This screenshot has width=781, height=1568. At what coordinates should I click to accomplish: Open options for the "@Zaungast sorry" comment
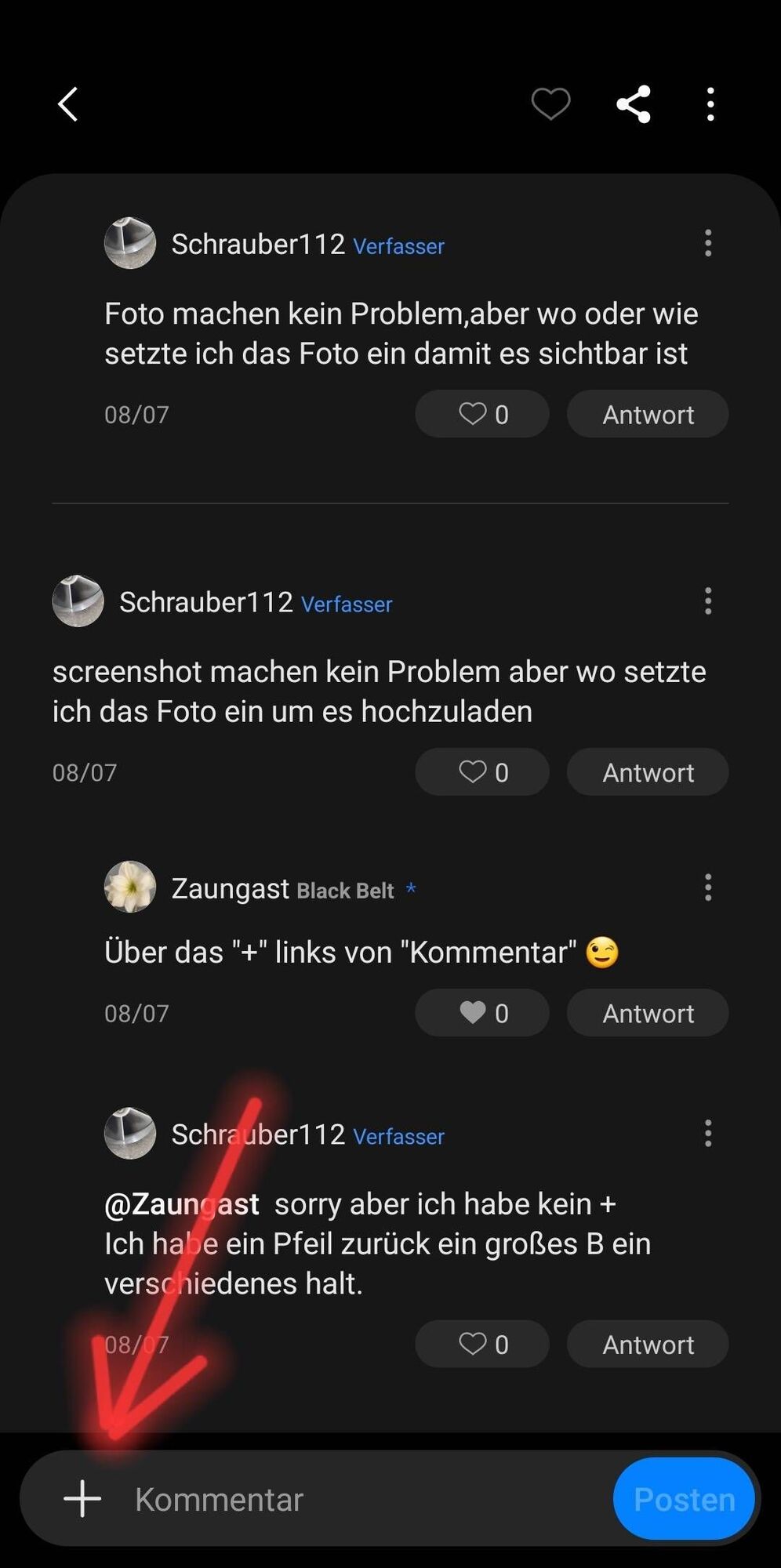pos(708,1134)
